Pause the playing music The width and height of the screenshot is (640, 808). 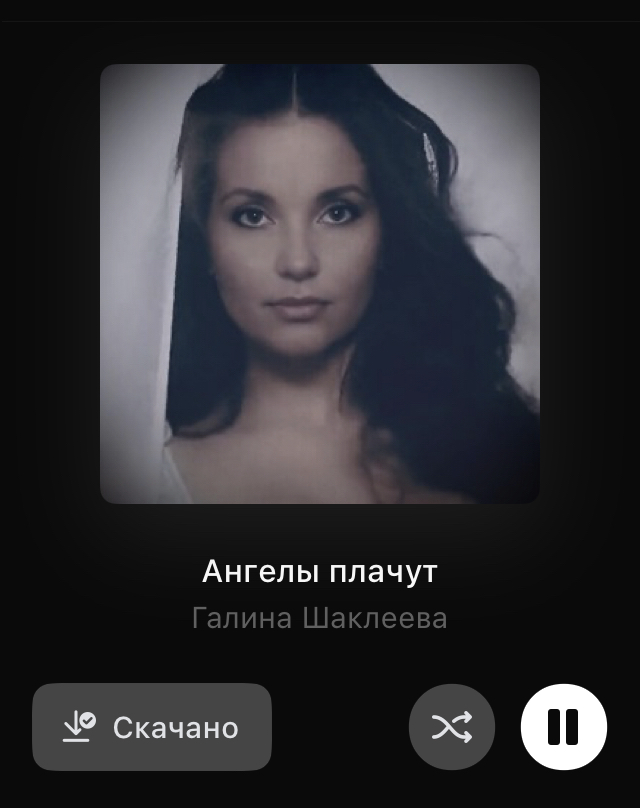[563, 727]
